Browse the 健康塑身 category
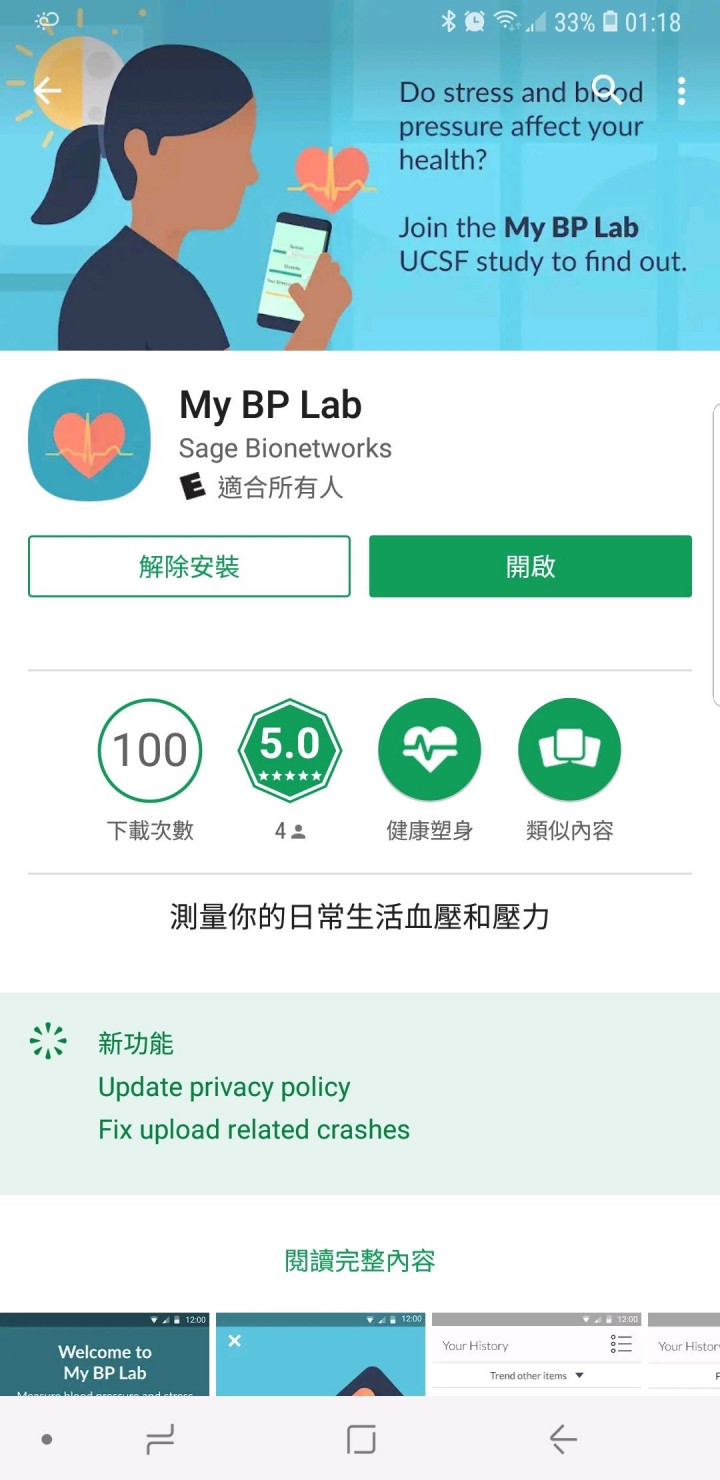Screen dimensions: 720x1480 (x=430, y=750)
